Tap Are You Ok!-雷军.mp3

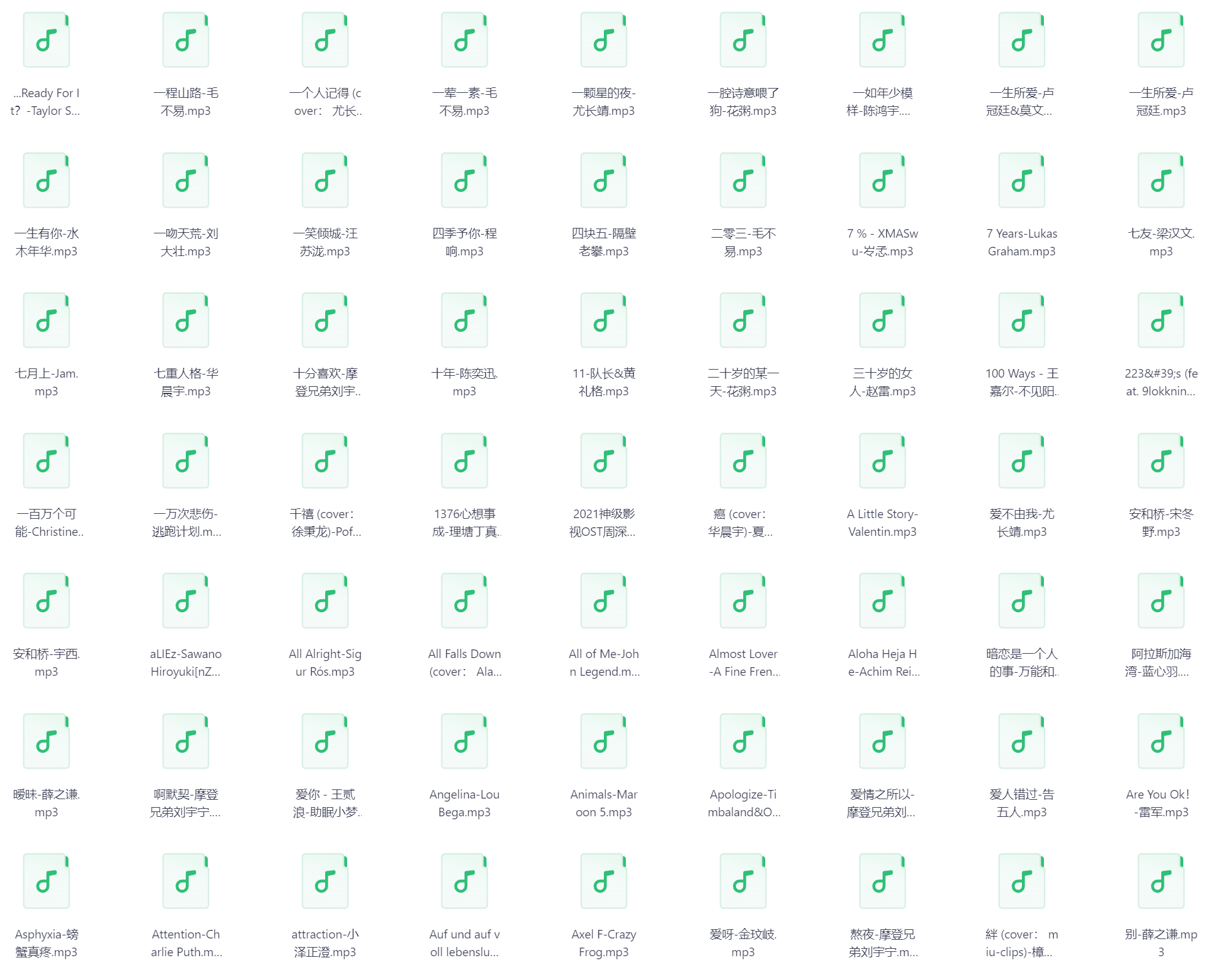pos(1161,742)
